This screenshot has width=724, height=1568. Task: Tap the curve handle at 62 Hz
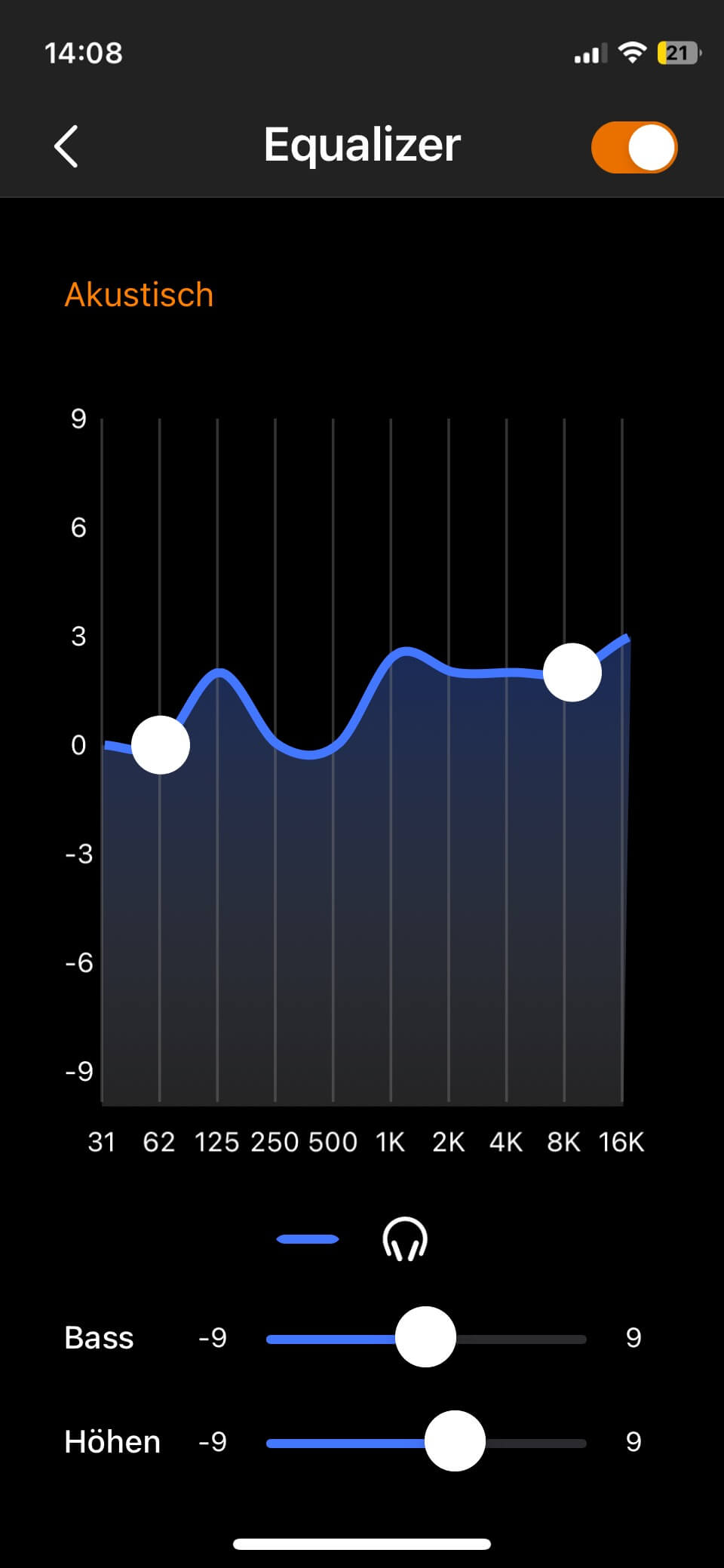point(161,745)
